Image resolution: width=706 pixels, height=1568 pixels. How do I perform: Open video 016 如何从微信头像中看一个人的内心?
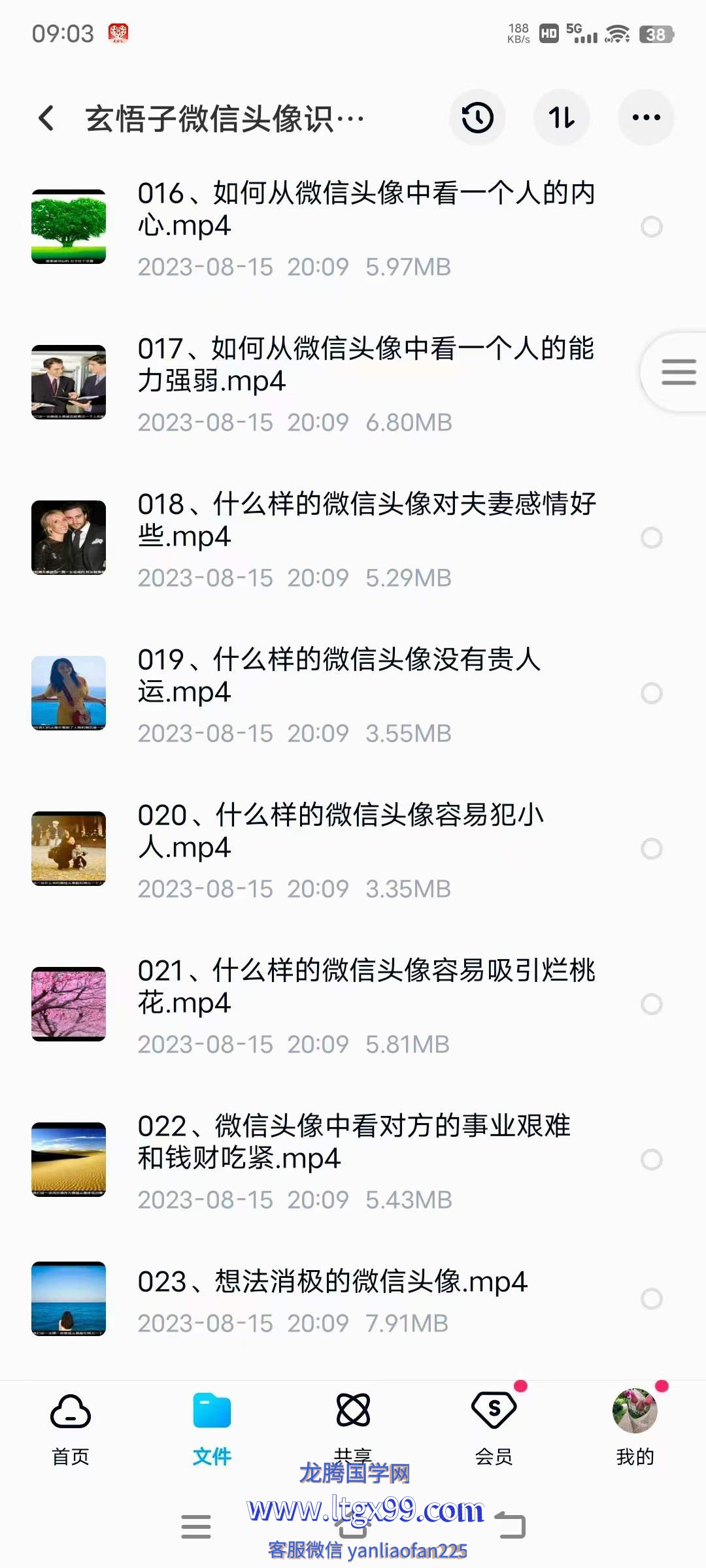(366, 209)
